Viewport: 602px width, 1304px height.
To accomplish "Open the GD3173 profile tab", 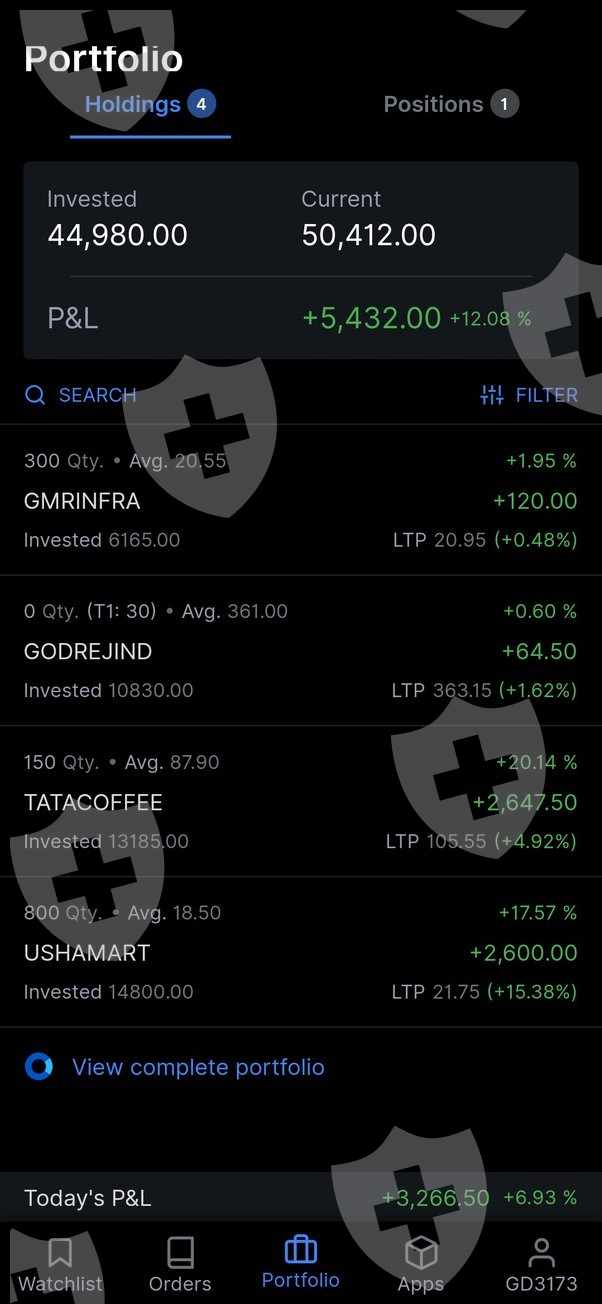I will (541, 1265).
